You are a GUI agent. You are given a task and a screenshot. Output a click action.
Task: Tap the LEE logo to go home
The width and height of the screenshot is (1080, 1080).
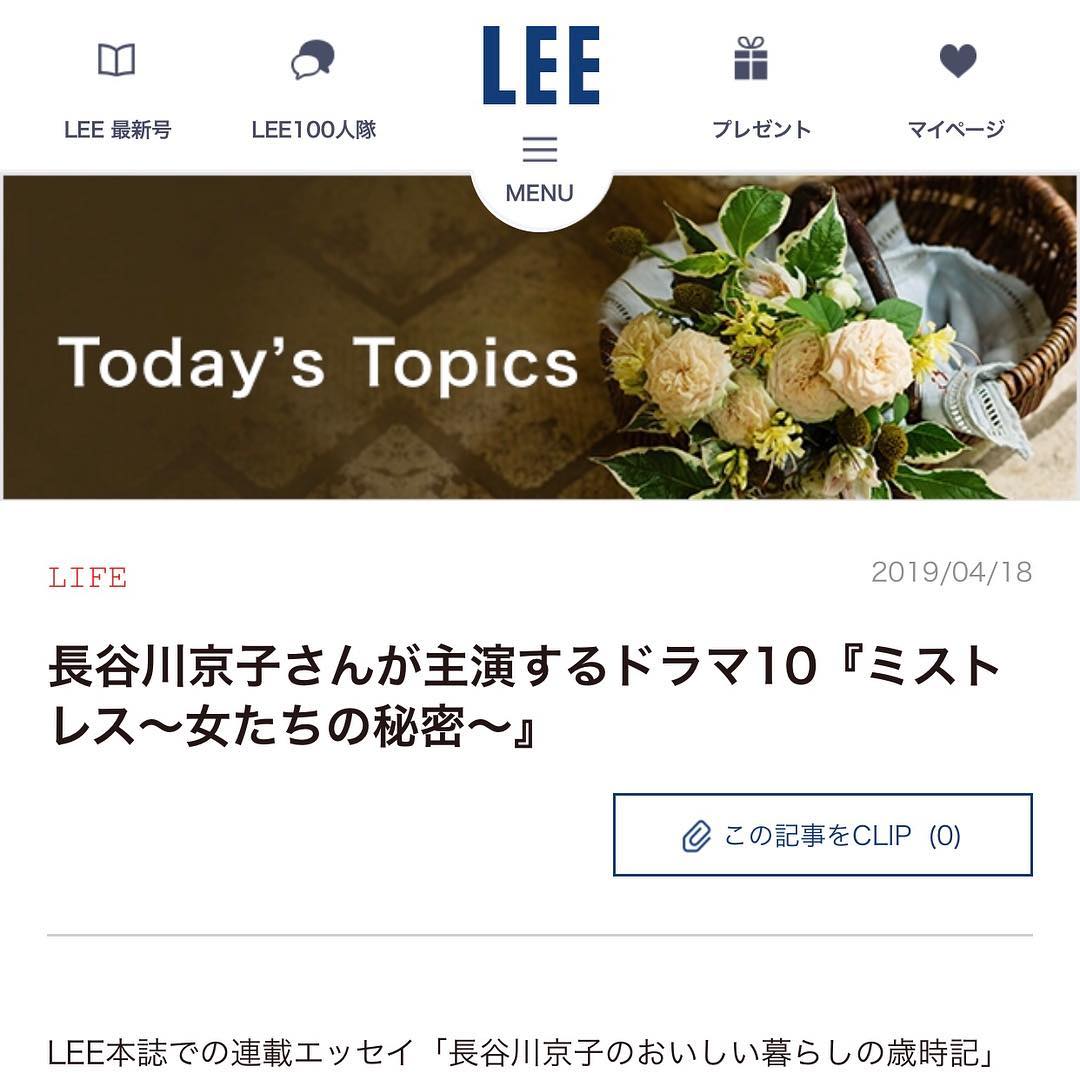[541, 66]
